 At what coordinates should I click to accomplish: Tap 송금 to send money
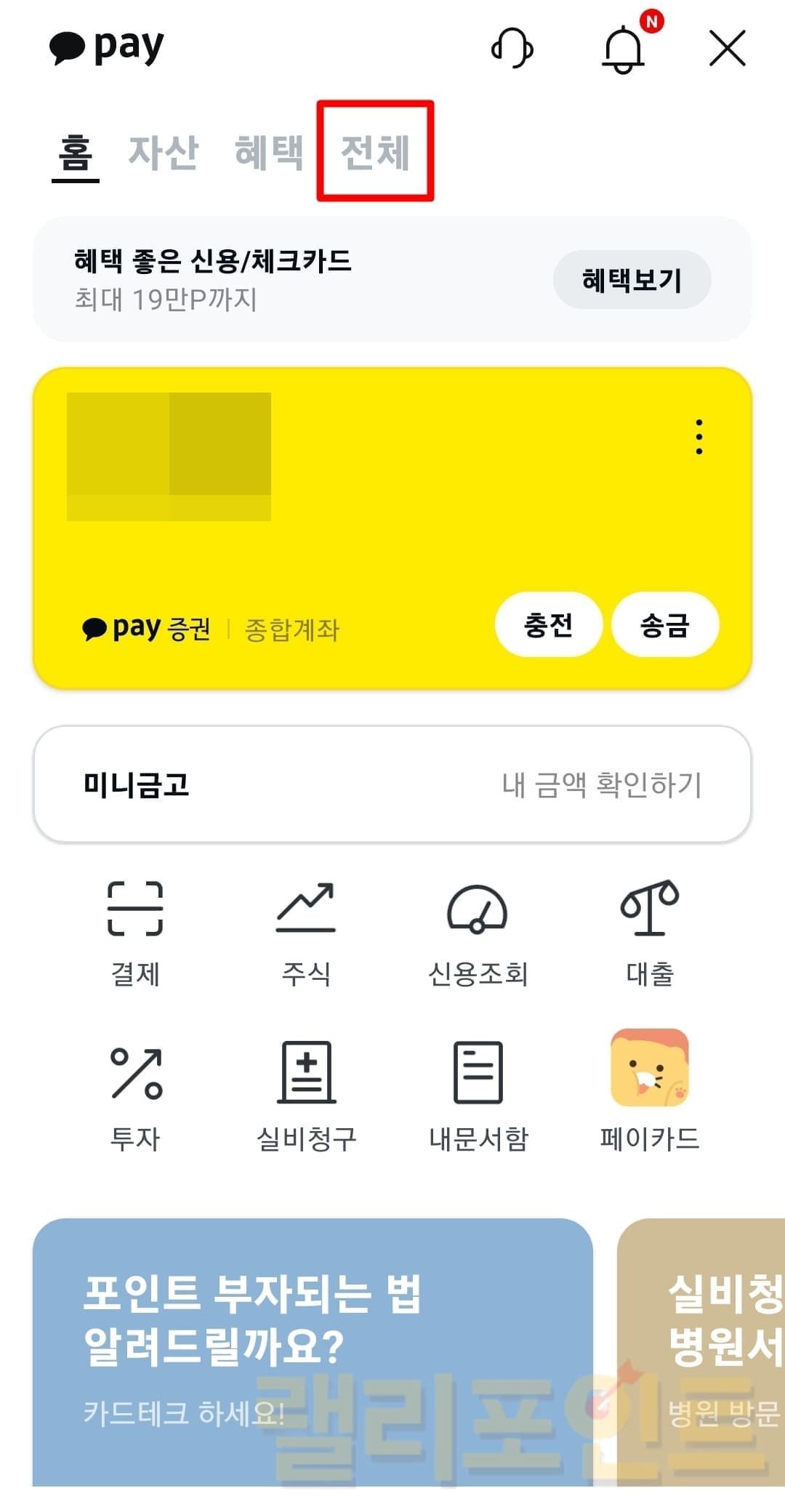click(x=665, y=624)
